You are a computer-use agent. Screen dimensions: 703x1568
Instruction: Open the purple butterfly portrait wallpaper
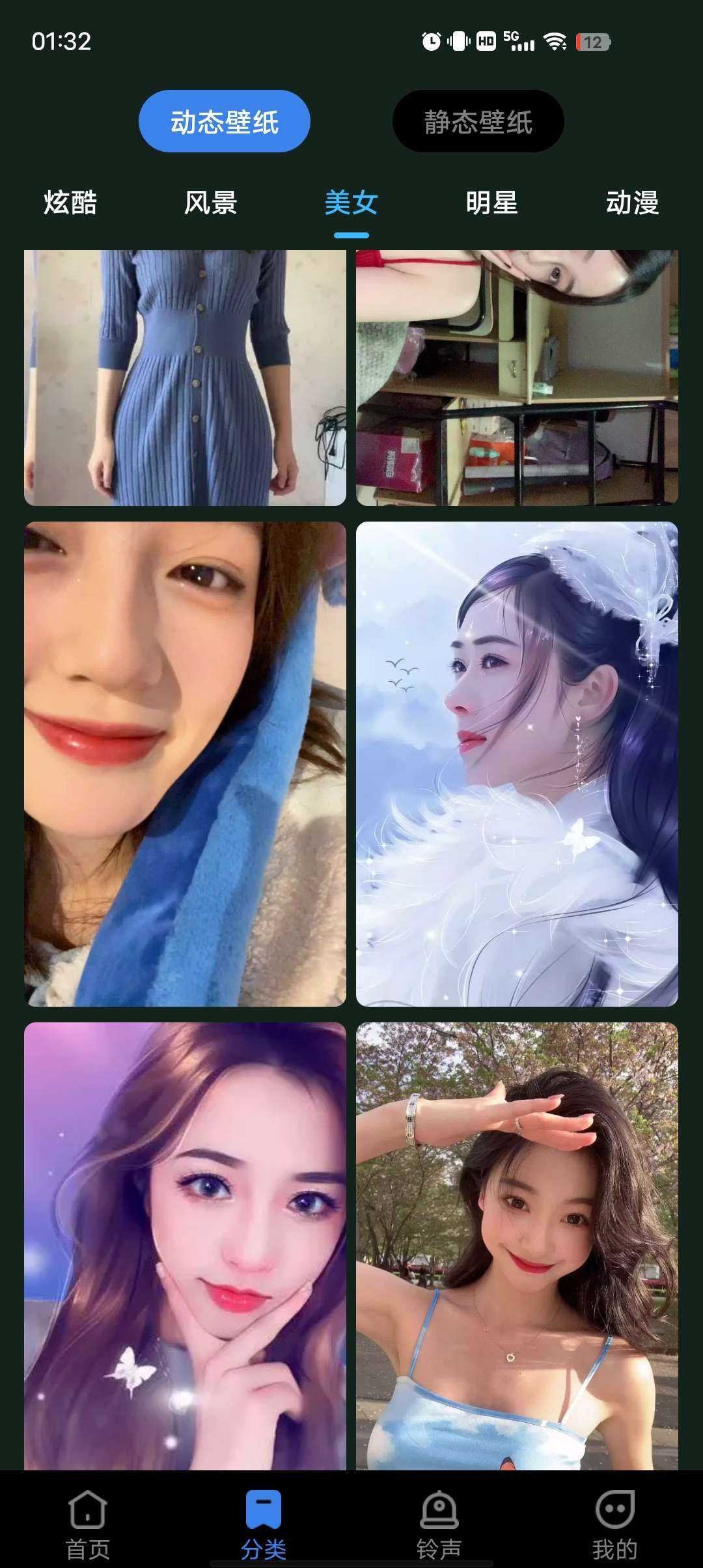pos(185,1245)
